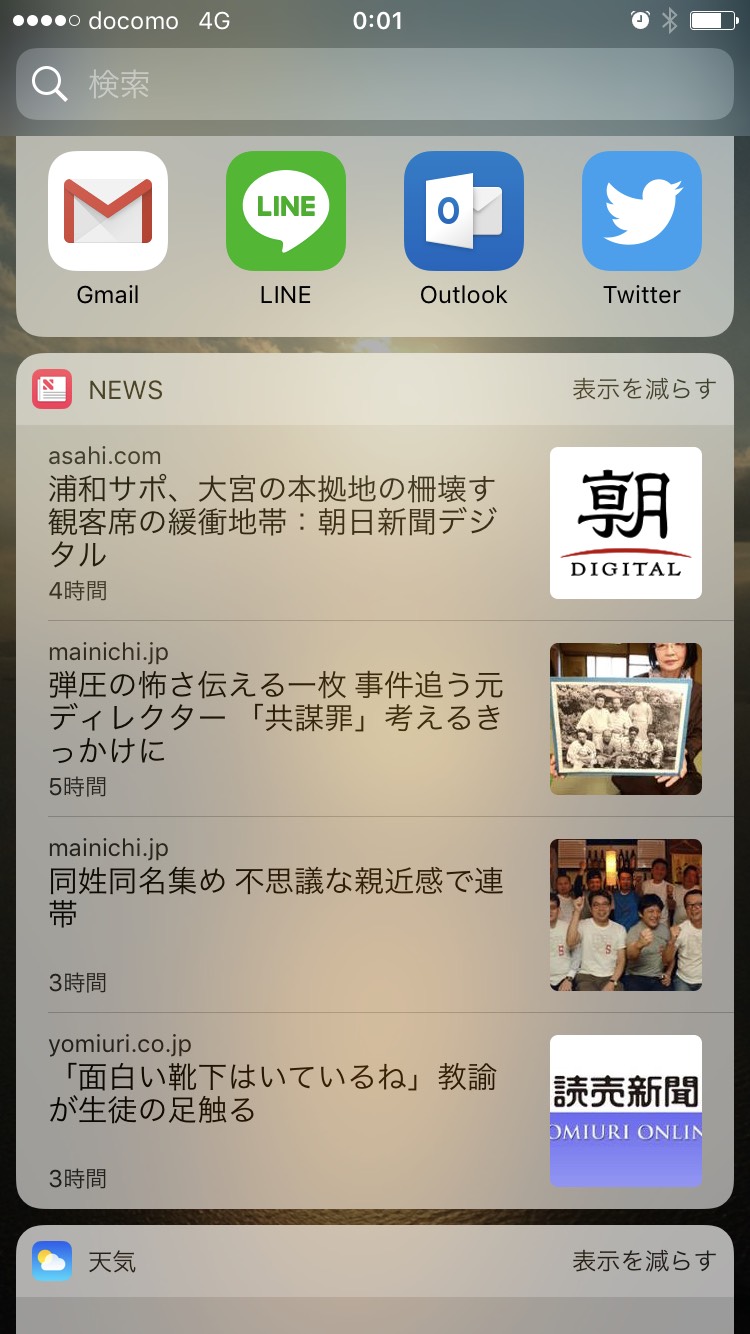Read the mainichi.jp story on 弾圧の怖さ
Screen dimensions: 750x1334
click(x=375, y=719)
